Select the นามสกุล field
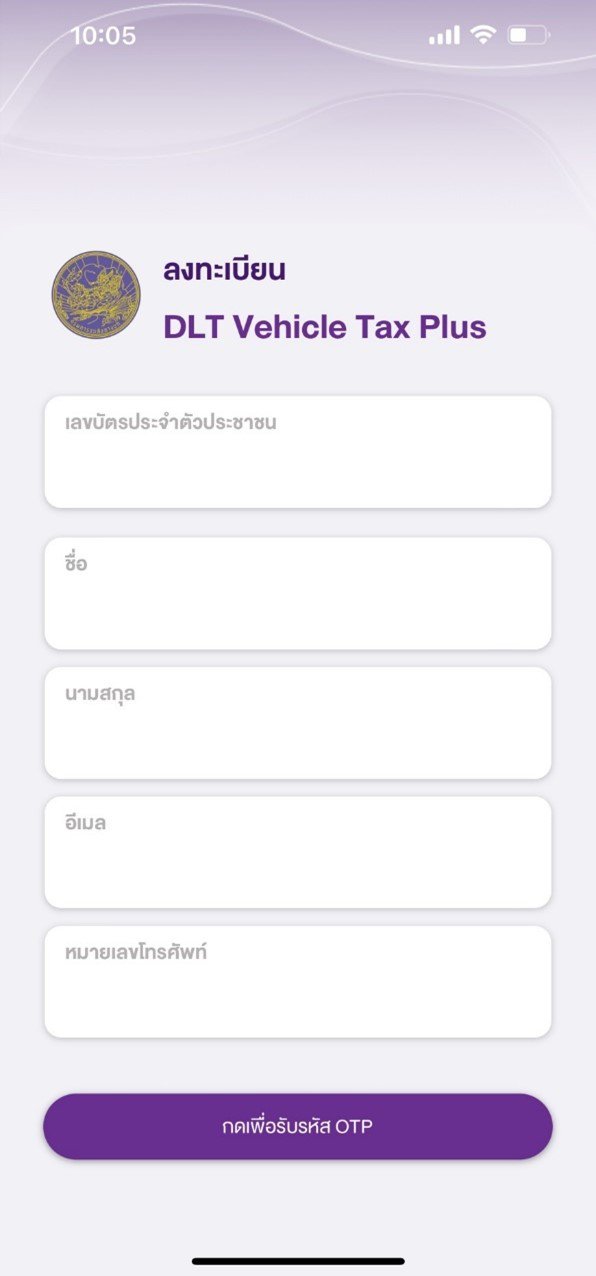Image resolution: width=596 pixels, height=1276 pixels. click(298, 723)
